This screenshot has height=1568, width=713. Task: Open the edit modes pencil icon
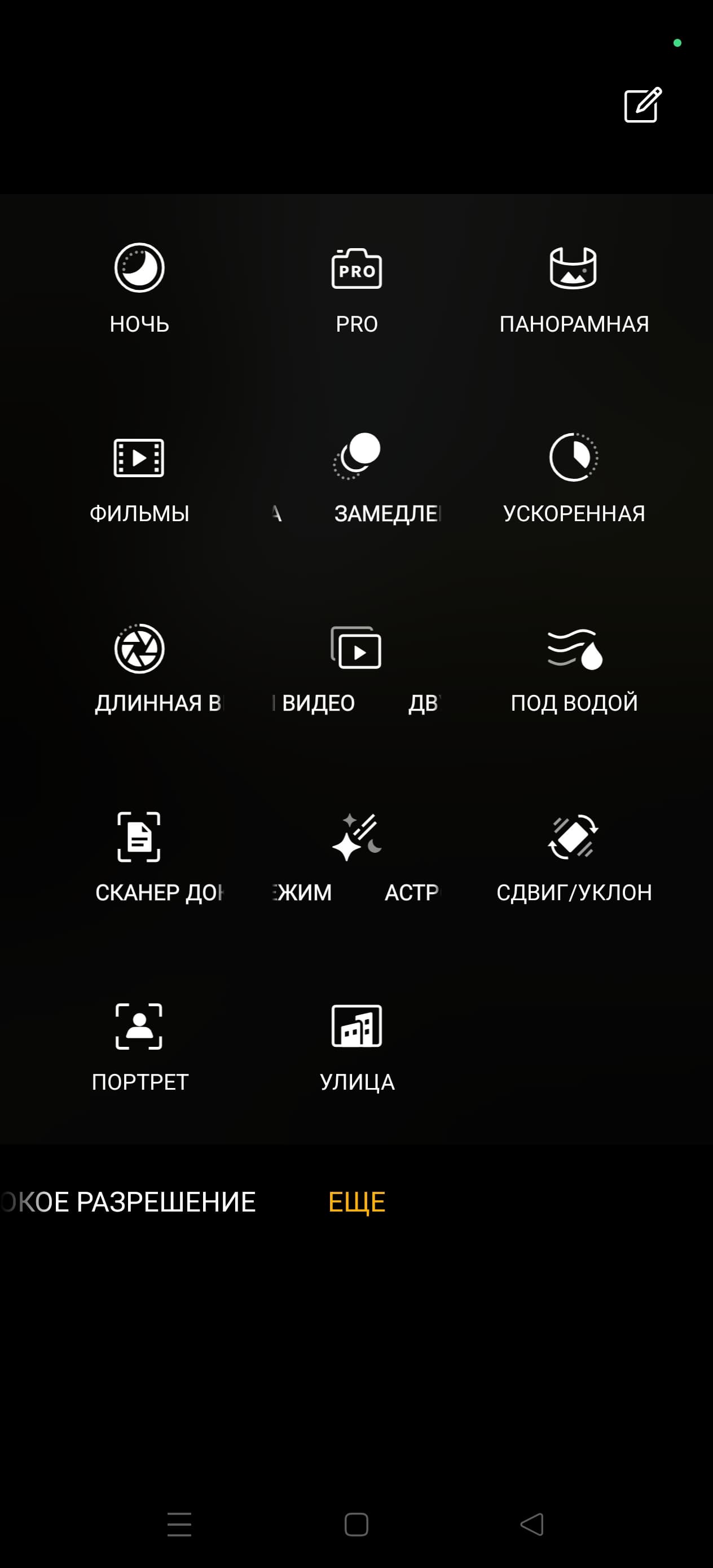coord(642,105)
